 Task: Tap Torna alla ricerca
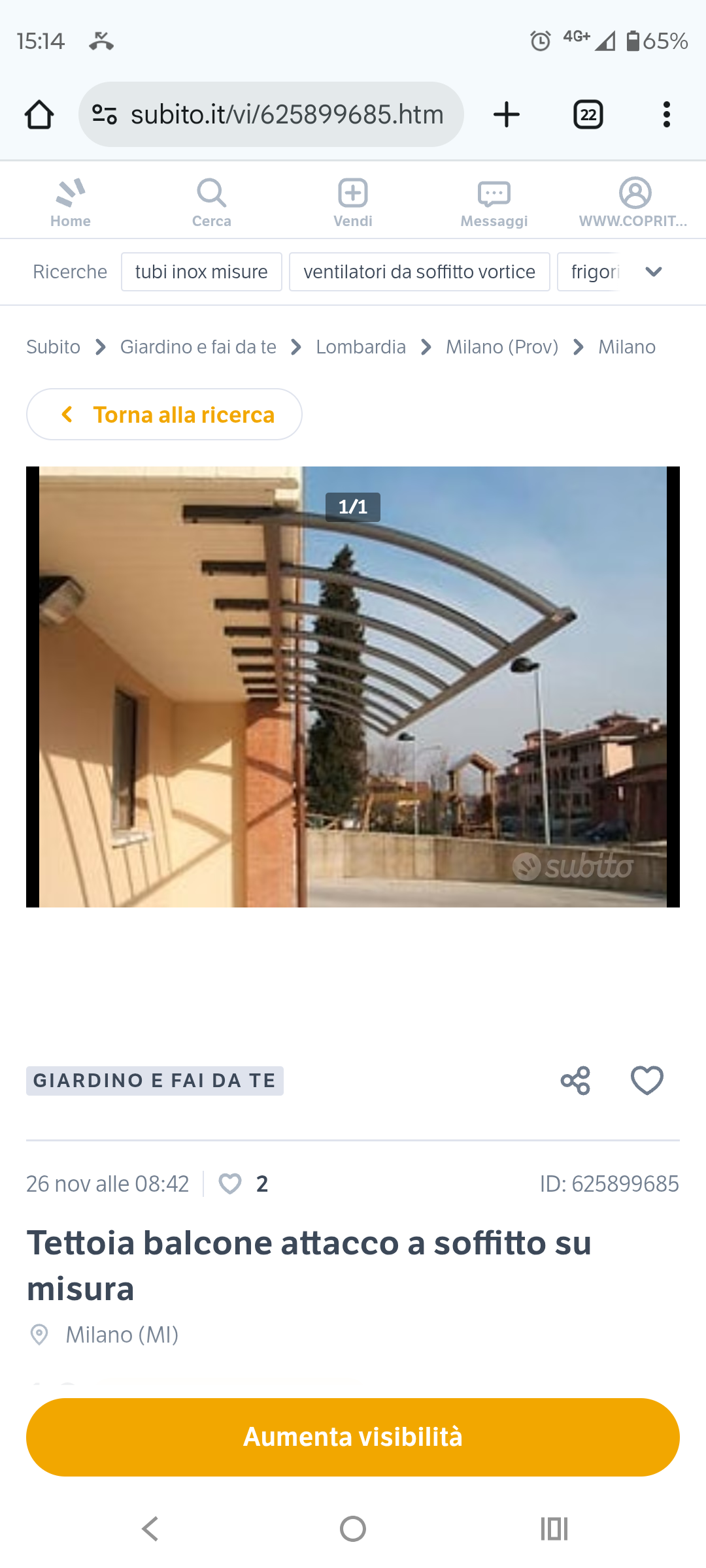[164, 414]
